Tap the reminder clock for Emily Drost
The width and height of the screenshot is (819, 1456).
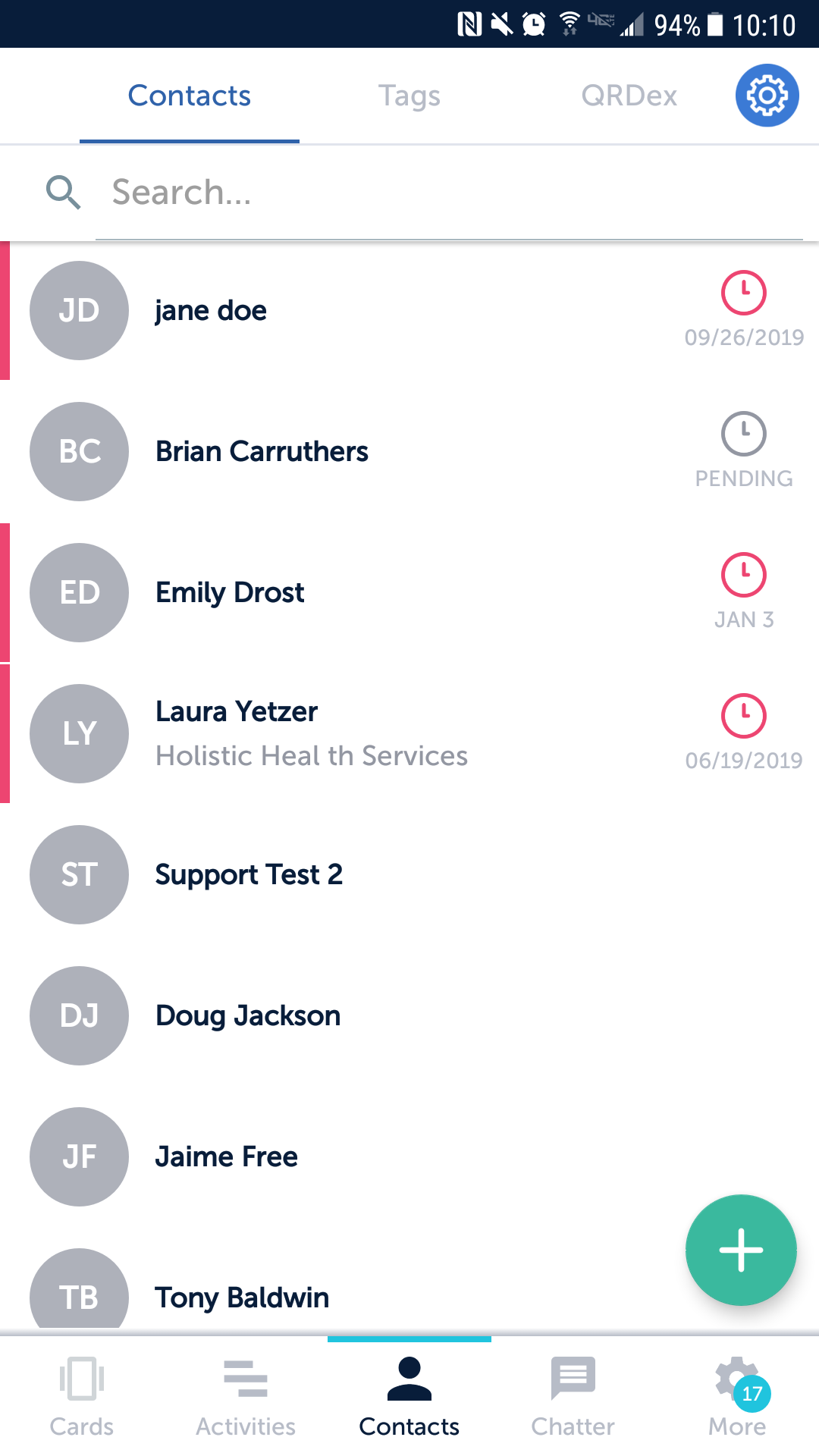tap(743, 575)
